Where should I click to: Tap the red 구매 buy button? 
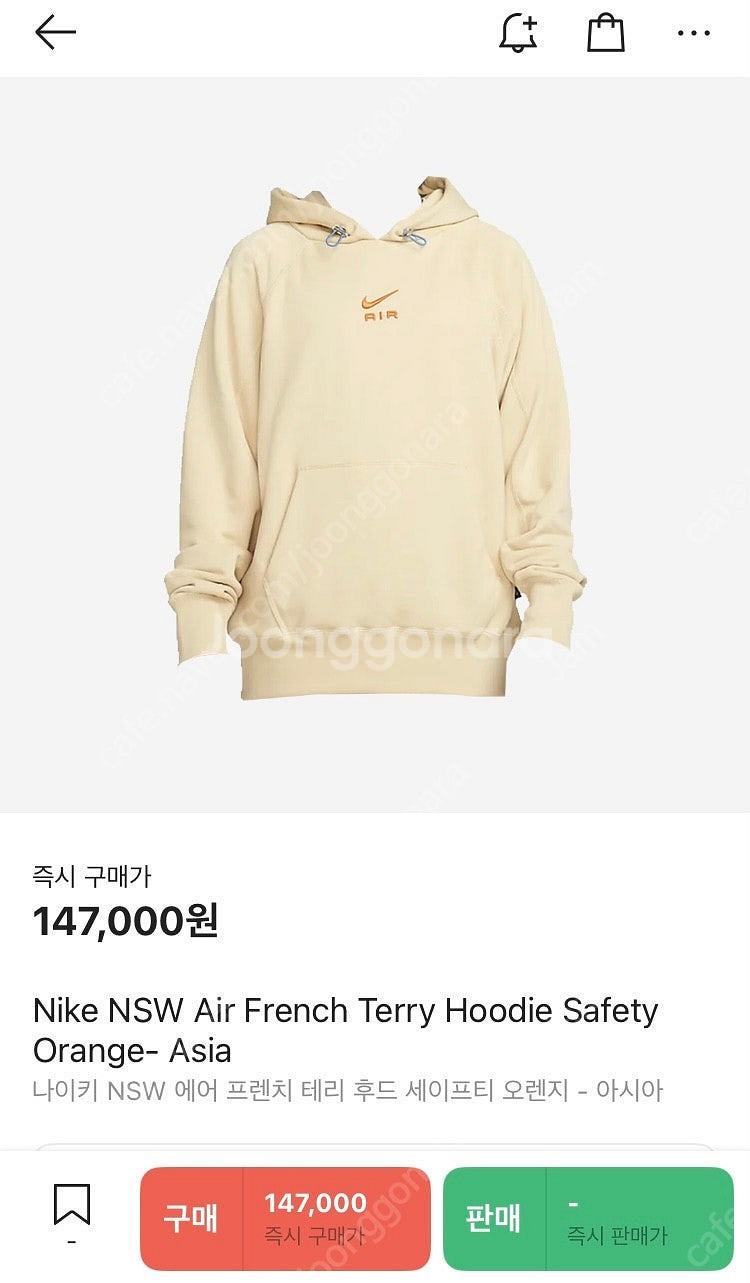point(285,1218)
